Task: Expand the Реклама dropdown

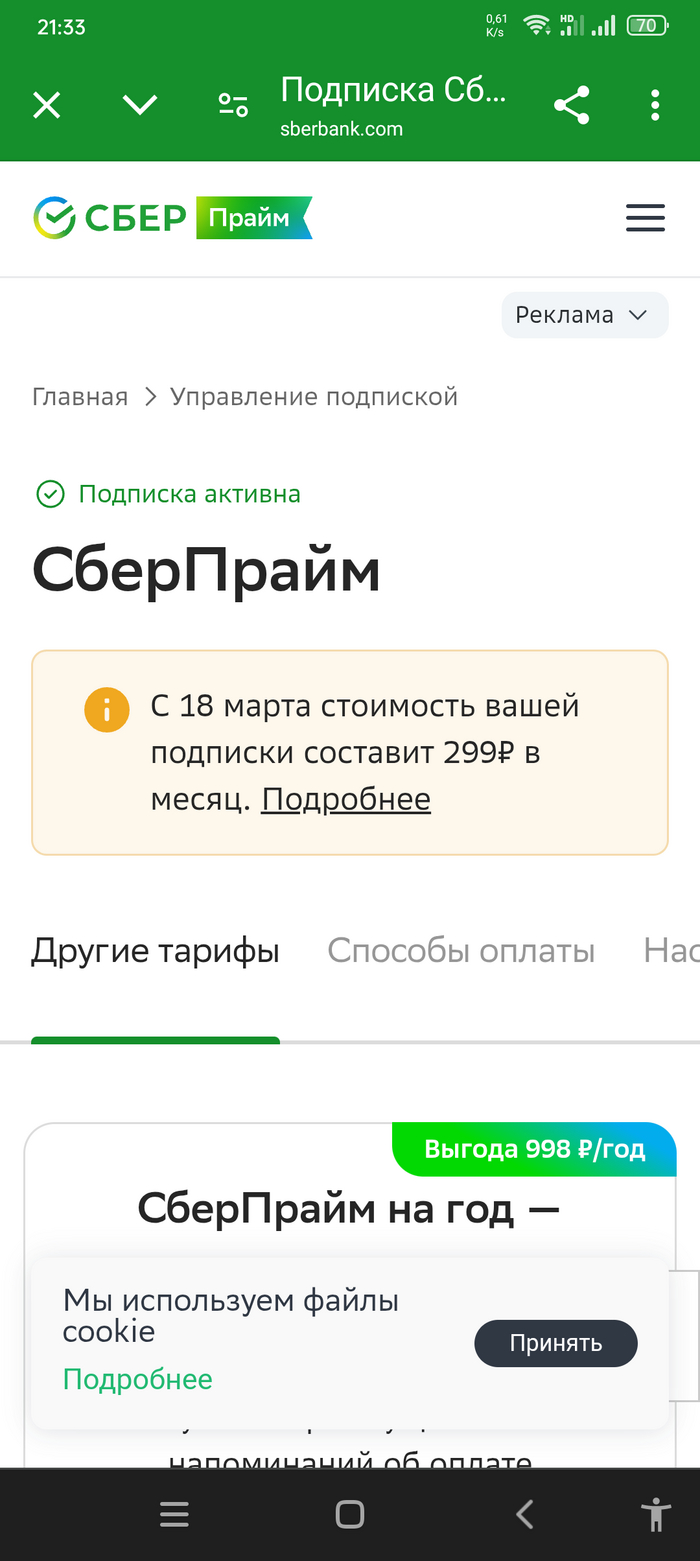Action: 584,315
